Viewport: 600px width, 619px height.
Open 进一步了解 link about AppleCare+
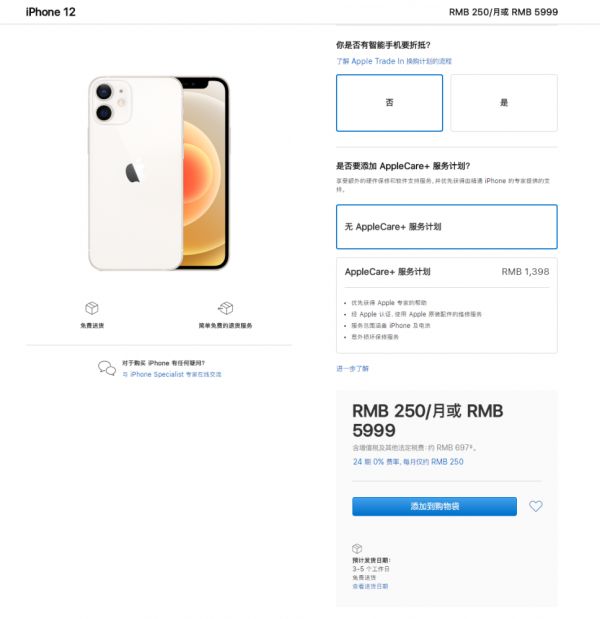(352, 369)
